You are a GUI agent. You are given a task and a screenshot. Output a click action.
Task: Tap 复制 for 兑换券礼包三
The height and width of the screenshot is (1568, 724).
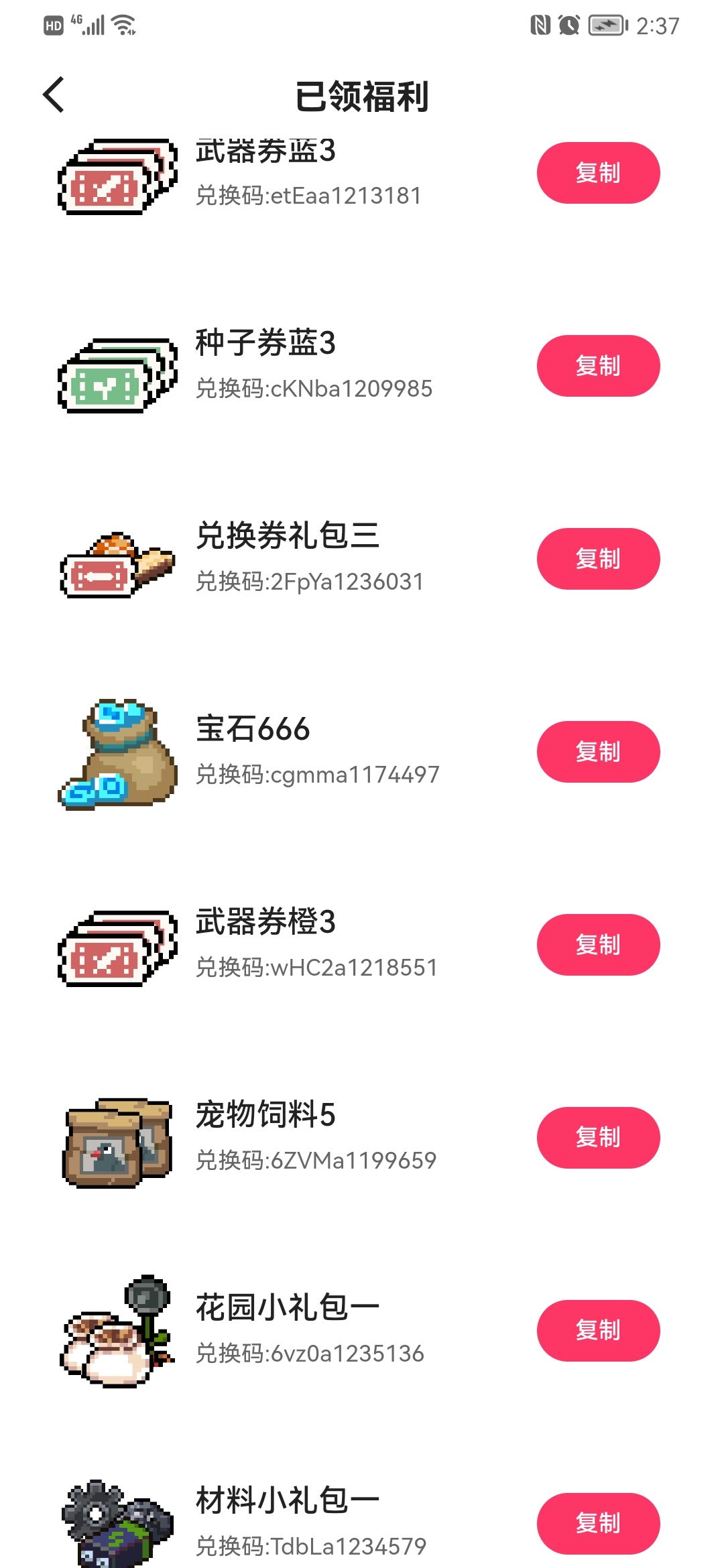click(x=598, y=559)
